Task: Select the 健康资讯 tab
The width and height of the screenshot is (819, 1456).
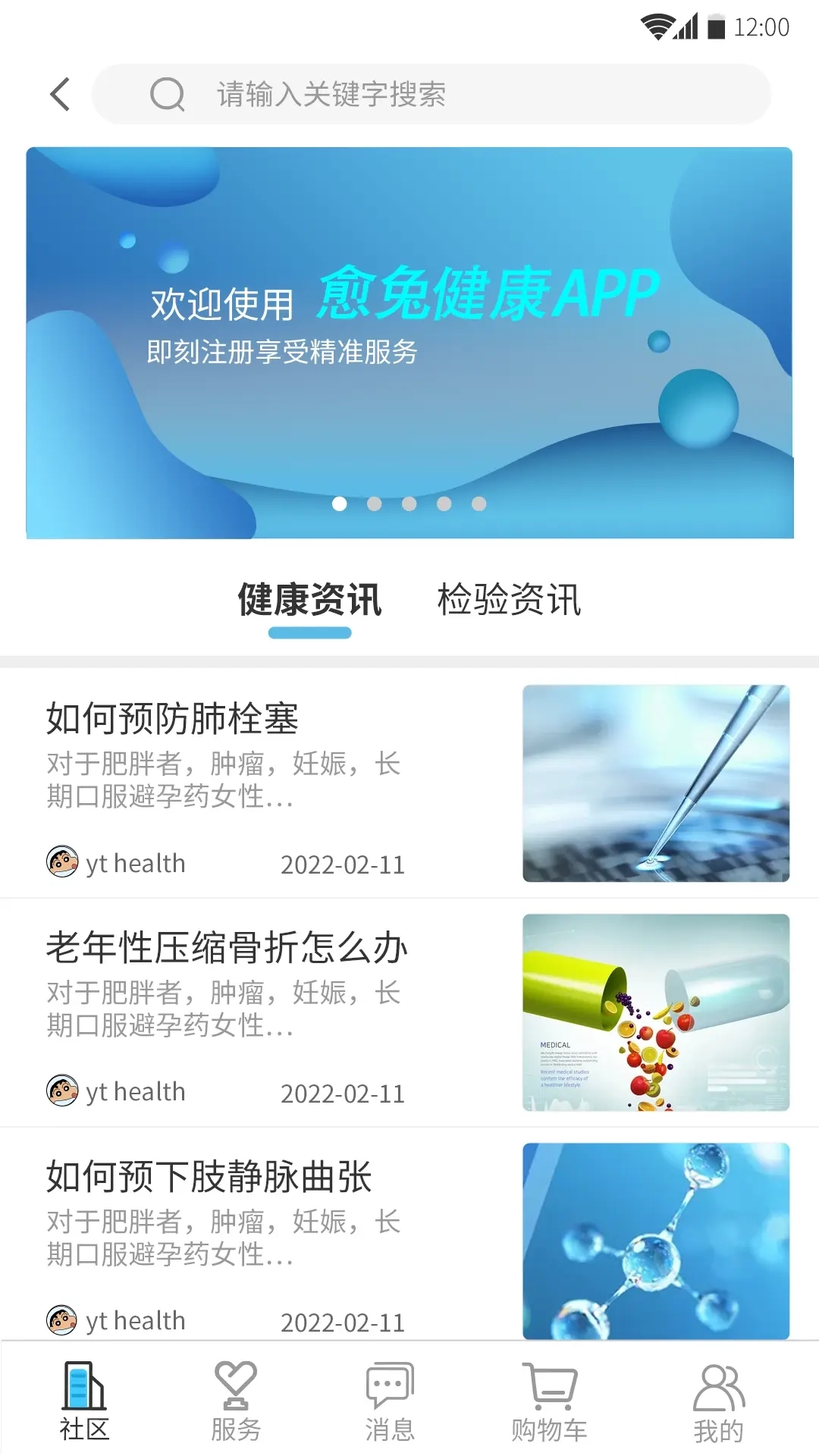Action: click(309, 599)
